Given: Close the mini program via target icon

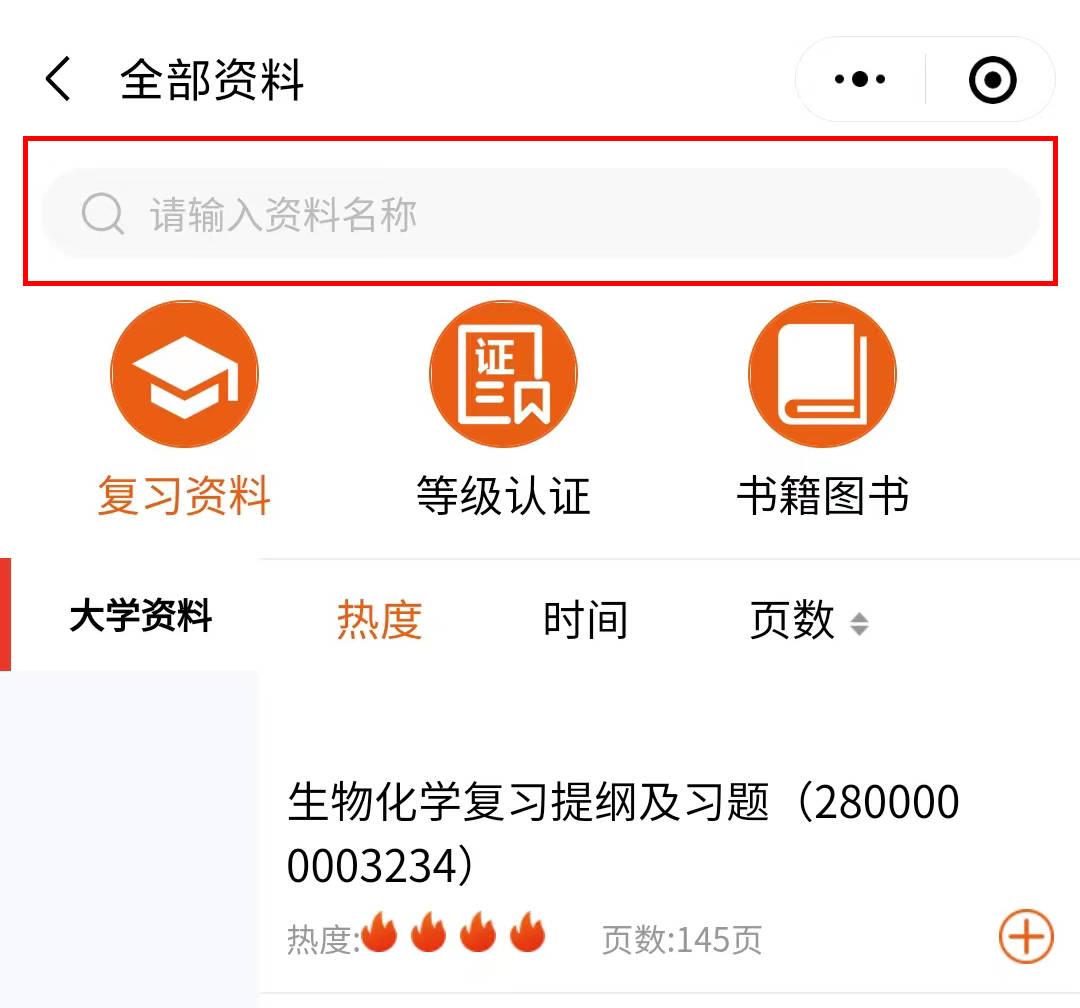Looking at the screenshot, I should pos(992,80).
